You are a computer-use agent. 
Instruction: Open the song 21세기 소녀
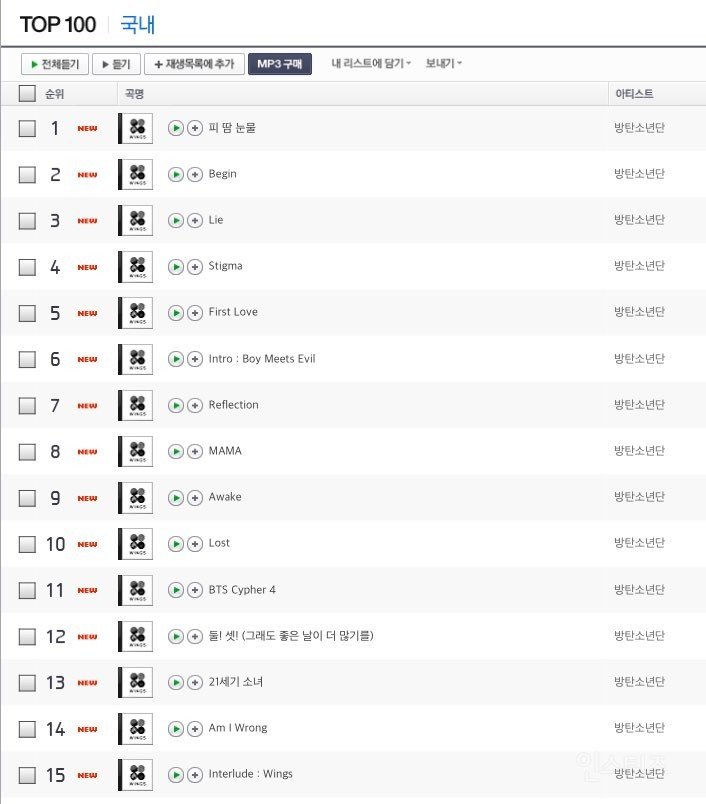(236, 682)
